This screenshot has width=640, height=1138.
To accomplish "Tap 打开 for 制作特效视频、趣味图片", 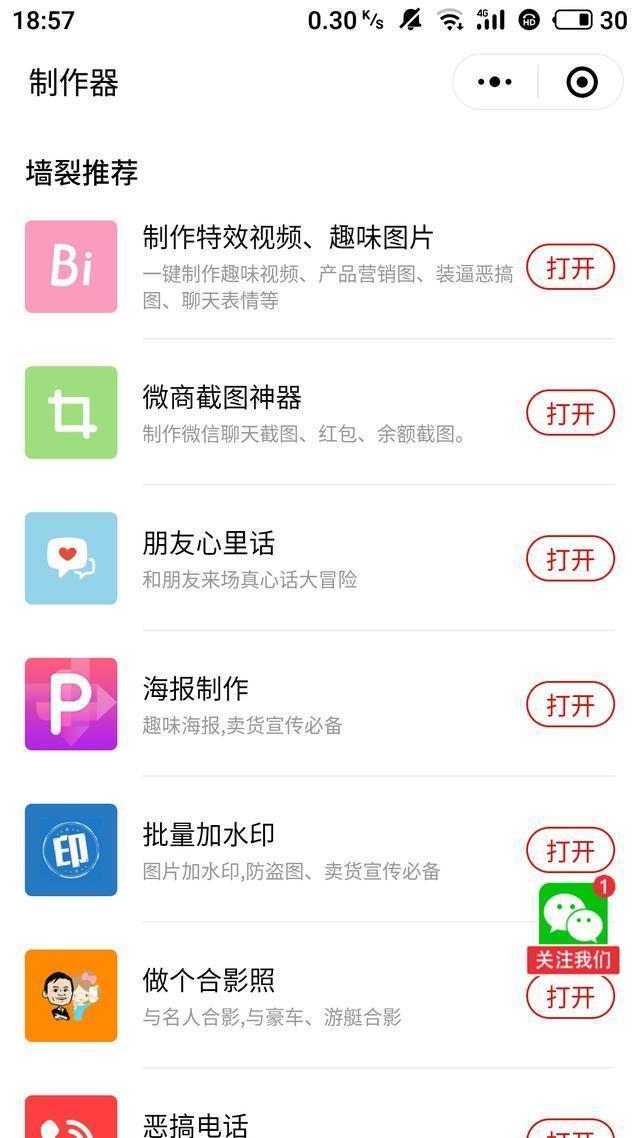I will click(x=570, y=267).
